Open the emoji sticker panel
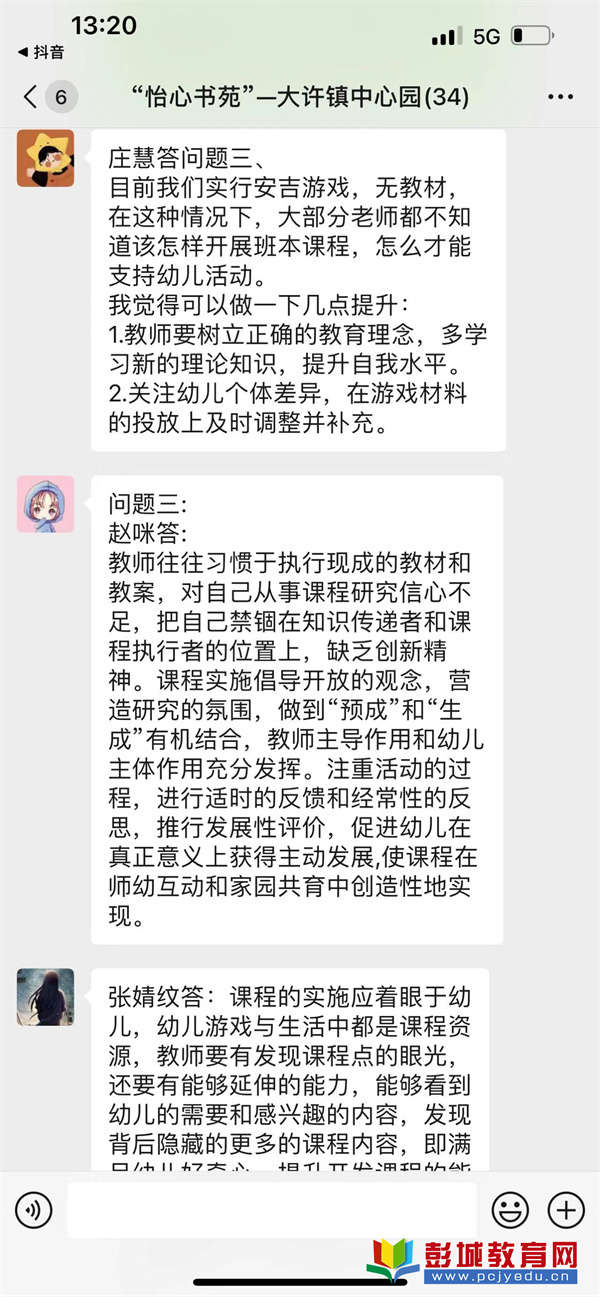The height and width of the screenshot is (1297, 600). pos(510,1210)
